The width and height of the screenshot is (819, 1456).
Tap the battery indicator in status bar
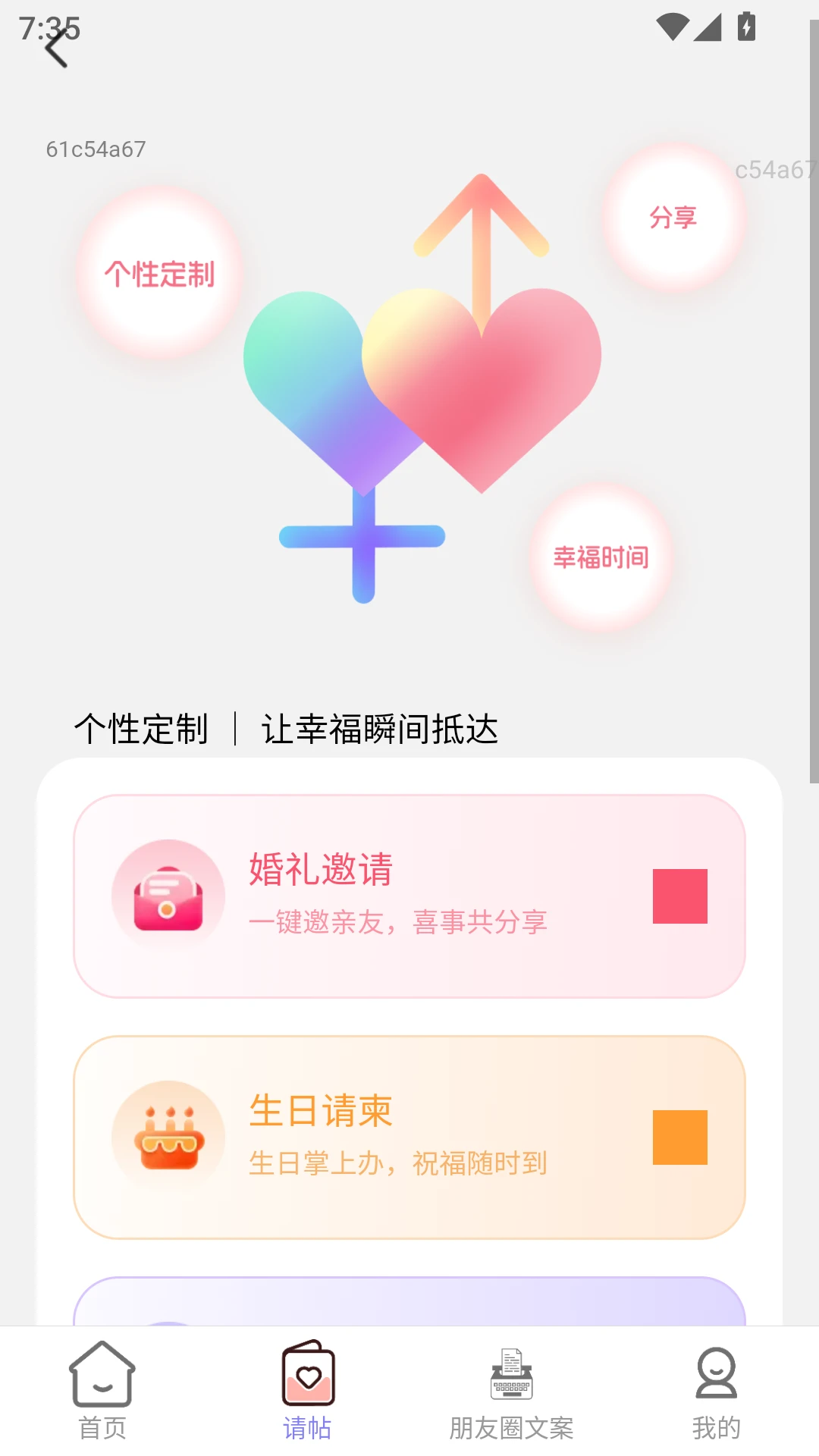pyautogui.click(x=746, y=27)
